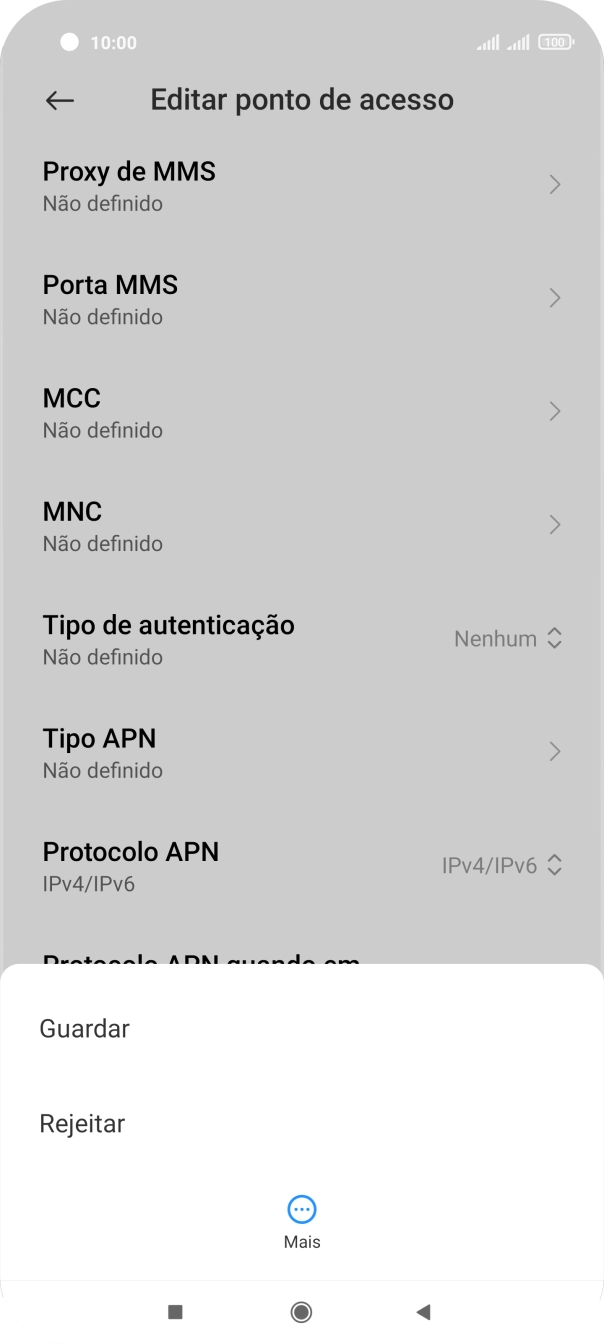Choose Rejeitar to discard changes
The height and width of the screenshot is (1344, 604).
point(82,1124)
